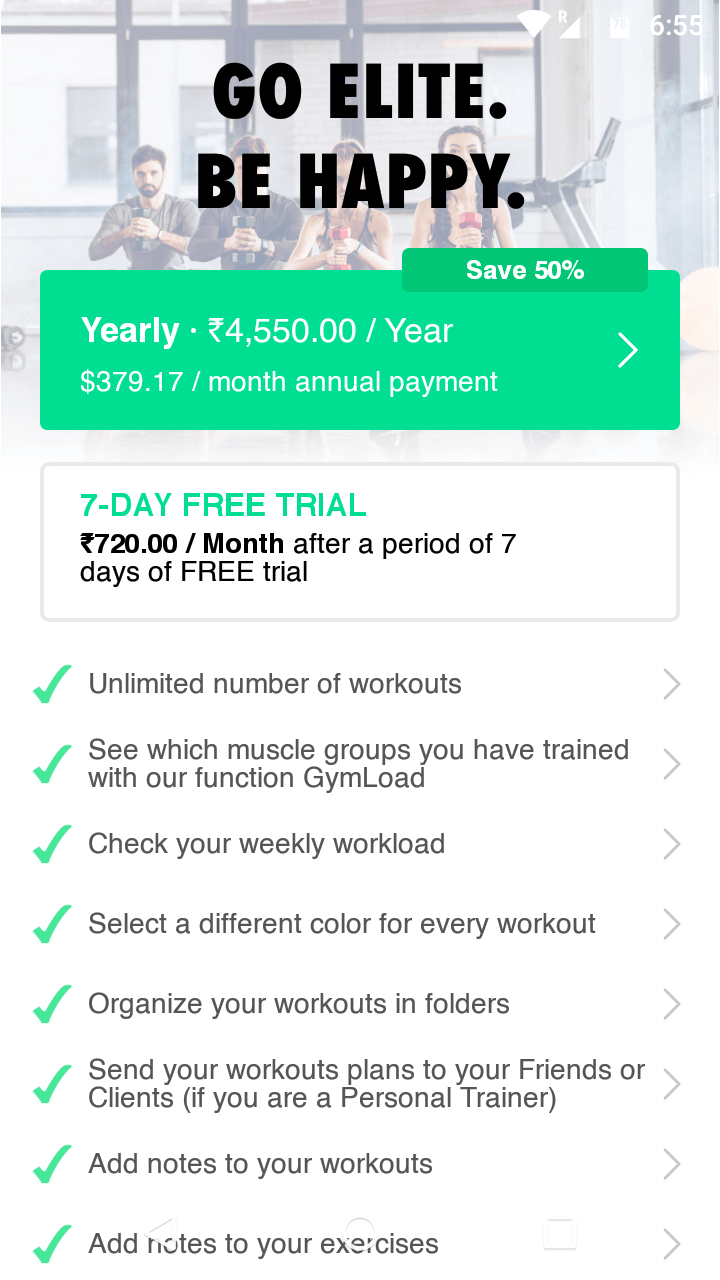Tap the system back button
Screen dimensions: 720x1280
point(161,1233)
